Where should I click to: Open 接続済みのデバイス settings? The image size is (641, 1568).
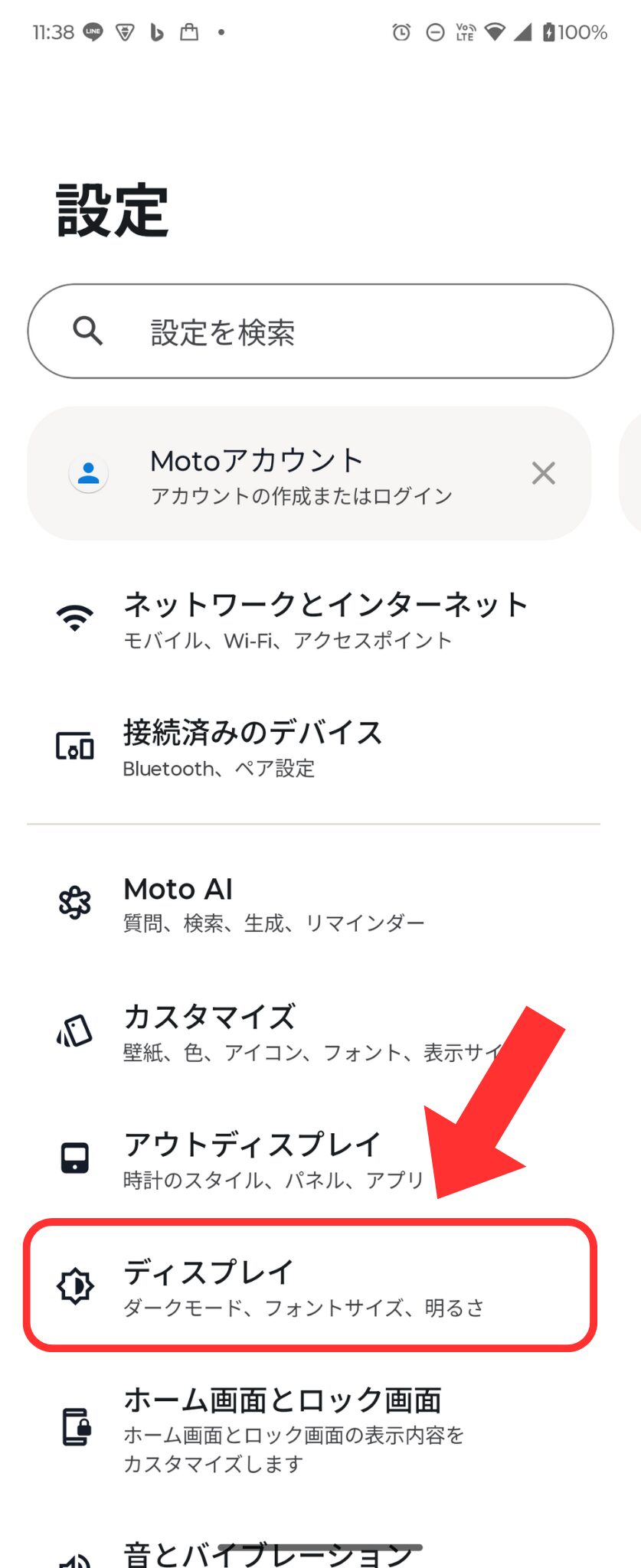320,747
